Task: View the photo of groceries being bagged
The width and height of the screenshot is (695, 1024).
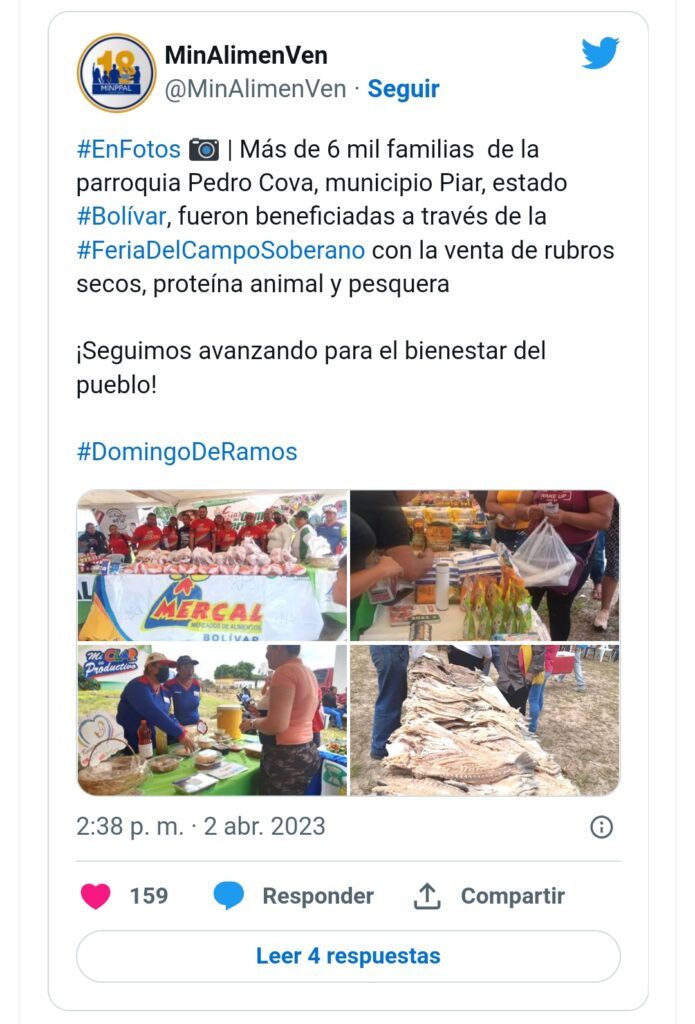Action: click(484, 565)
